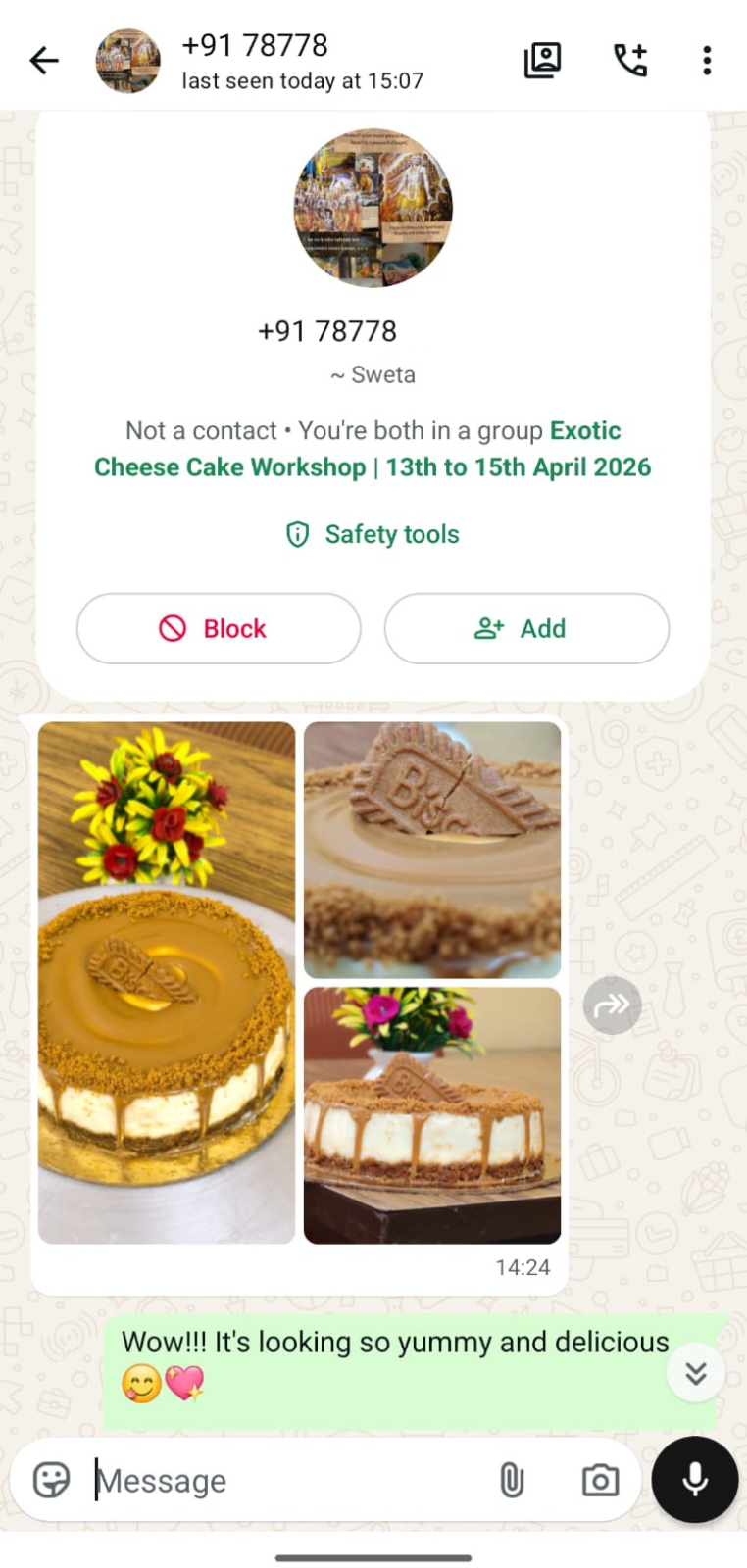Block this number
The image size is (747, 1568).
(219, 628)
